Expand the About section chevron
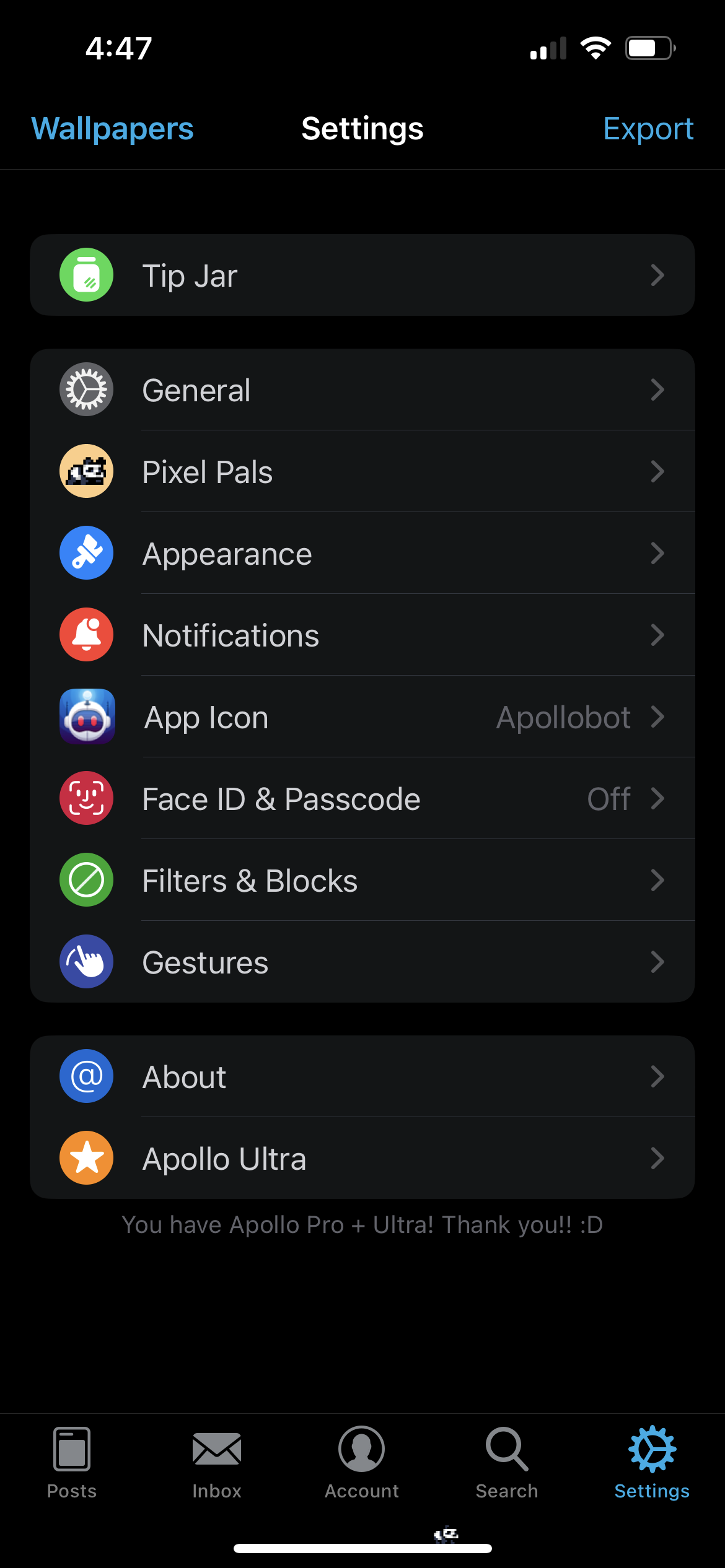Screen dimensions: 725x1568 tap(657, 1076)
